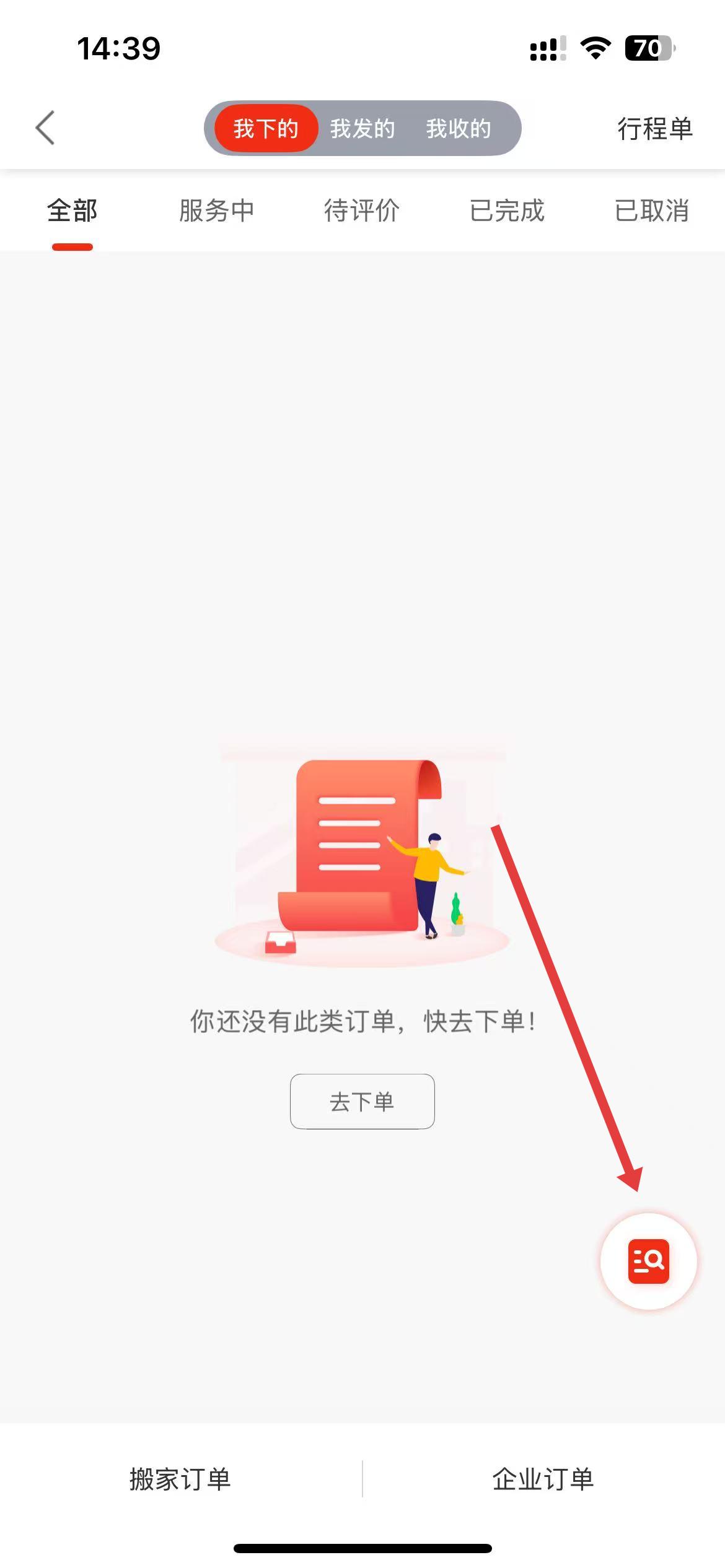Open the 已完成 tab
This screenshot has height=1568, width=725.
(507, 211)
